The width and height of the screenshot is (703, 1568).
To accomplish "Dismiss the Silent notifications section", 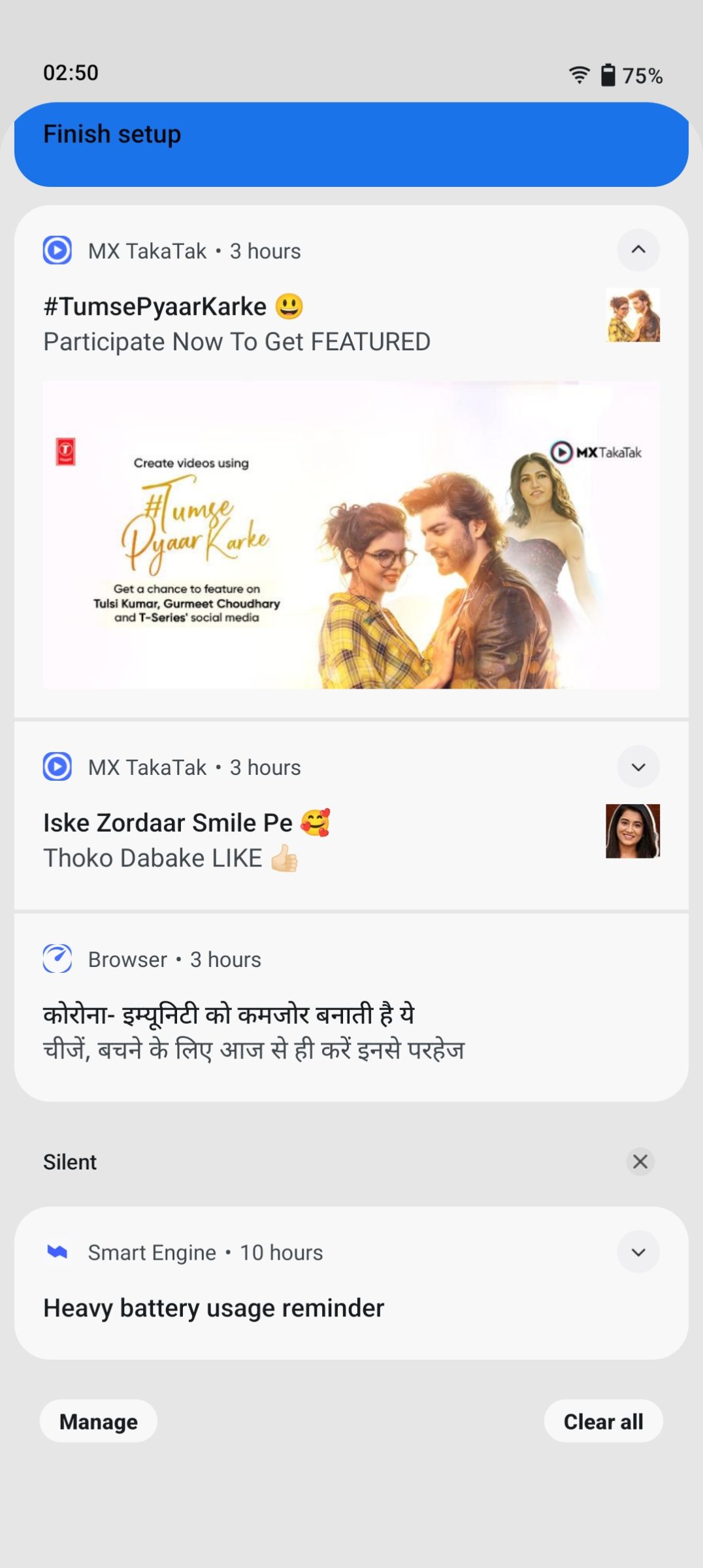I will pyautogui.click(x=640, y=1161).
